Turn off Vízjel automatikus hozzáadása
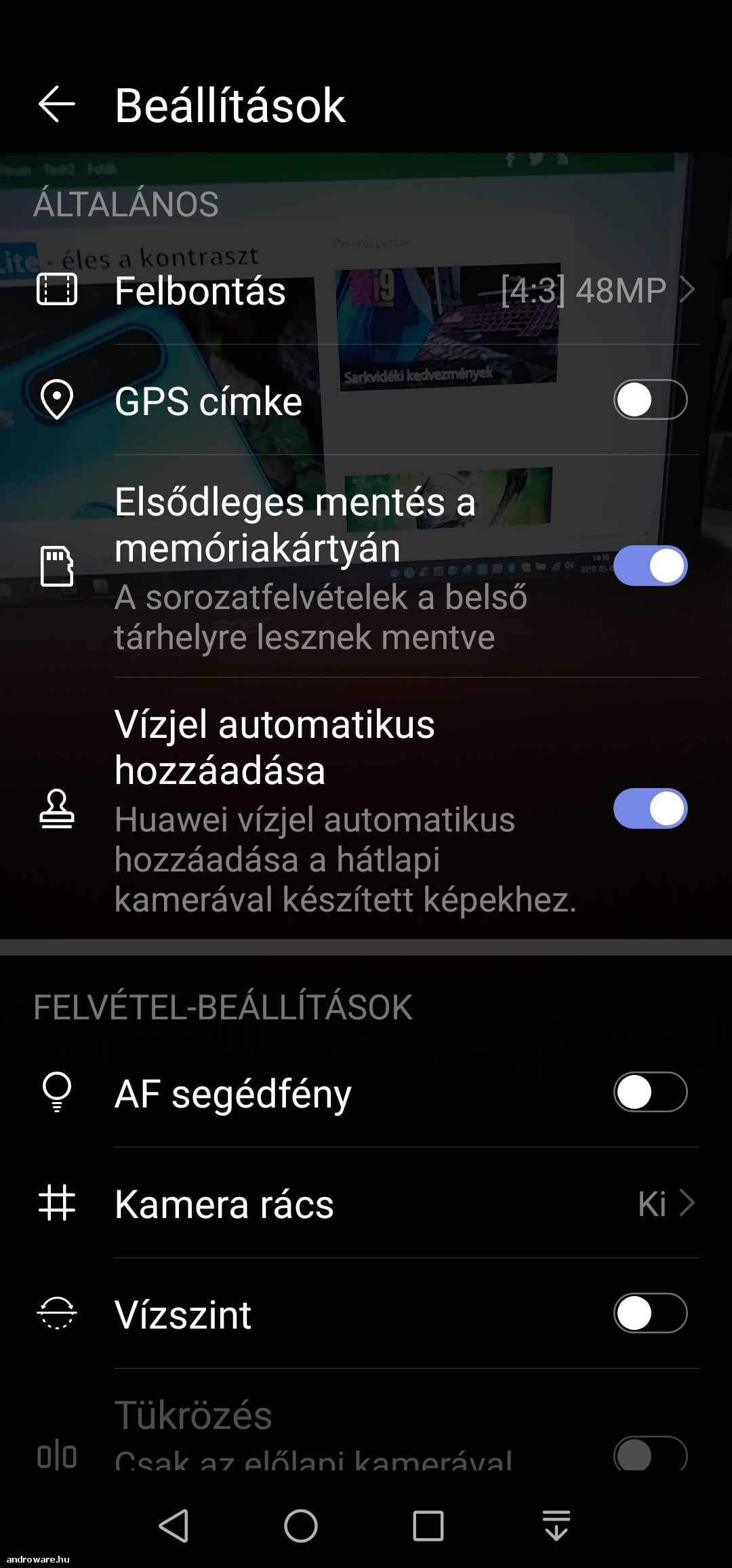Screen dimensions: 732x1568 650,808
